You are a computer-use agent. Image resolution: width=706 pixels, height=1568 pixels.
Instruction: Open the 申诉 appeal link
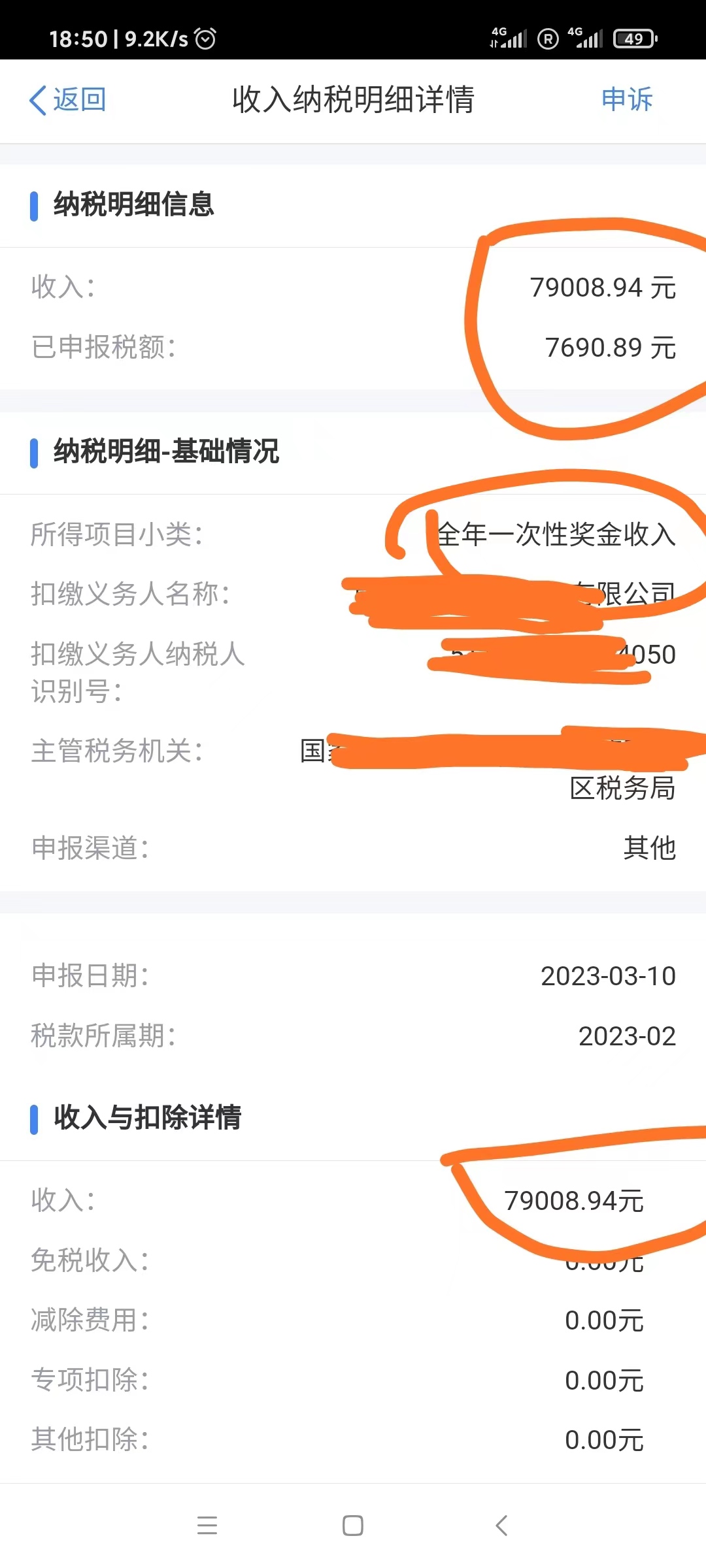pos(626,99)
